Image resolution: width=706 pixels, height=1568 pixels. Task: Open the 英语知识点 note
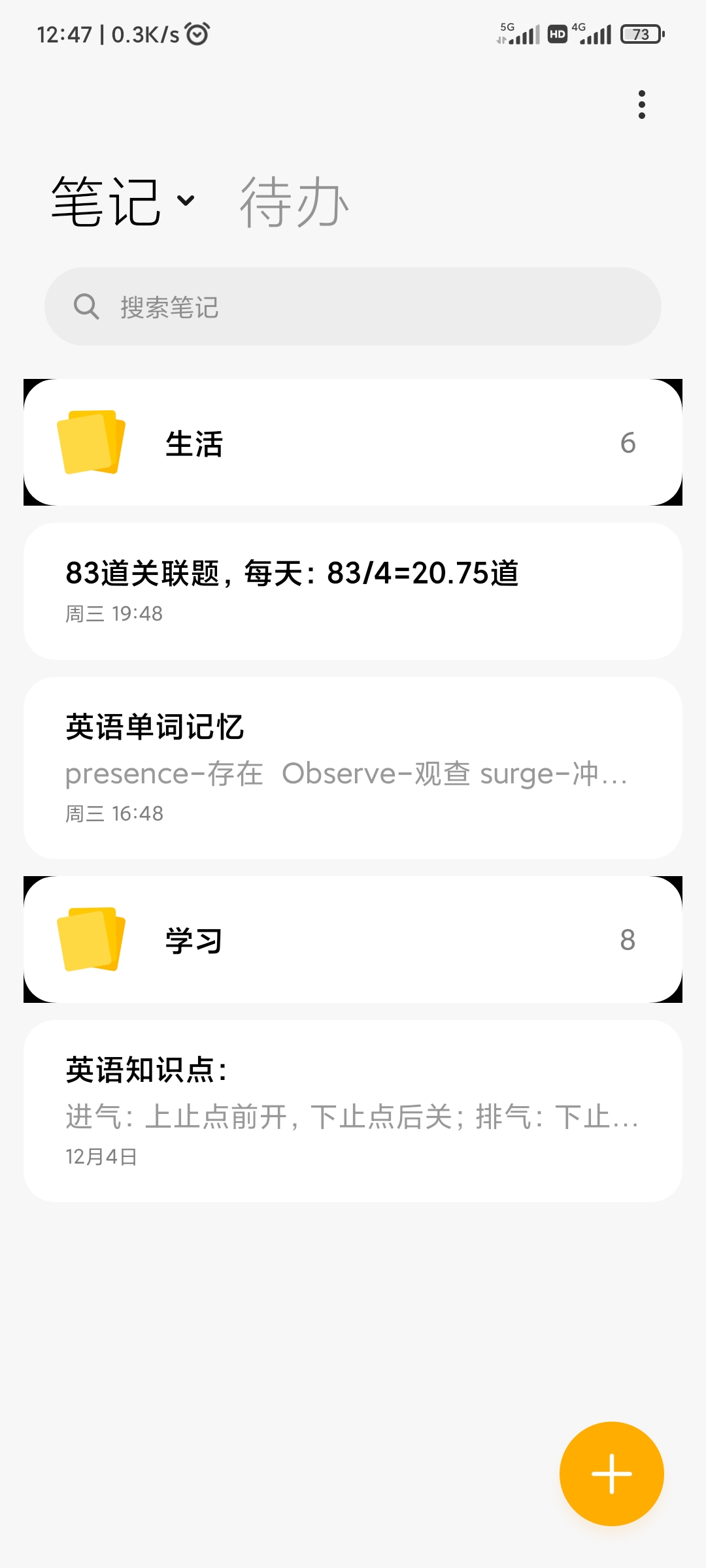point(353,1111)
